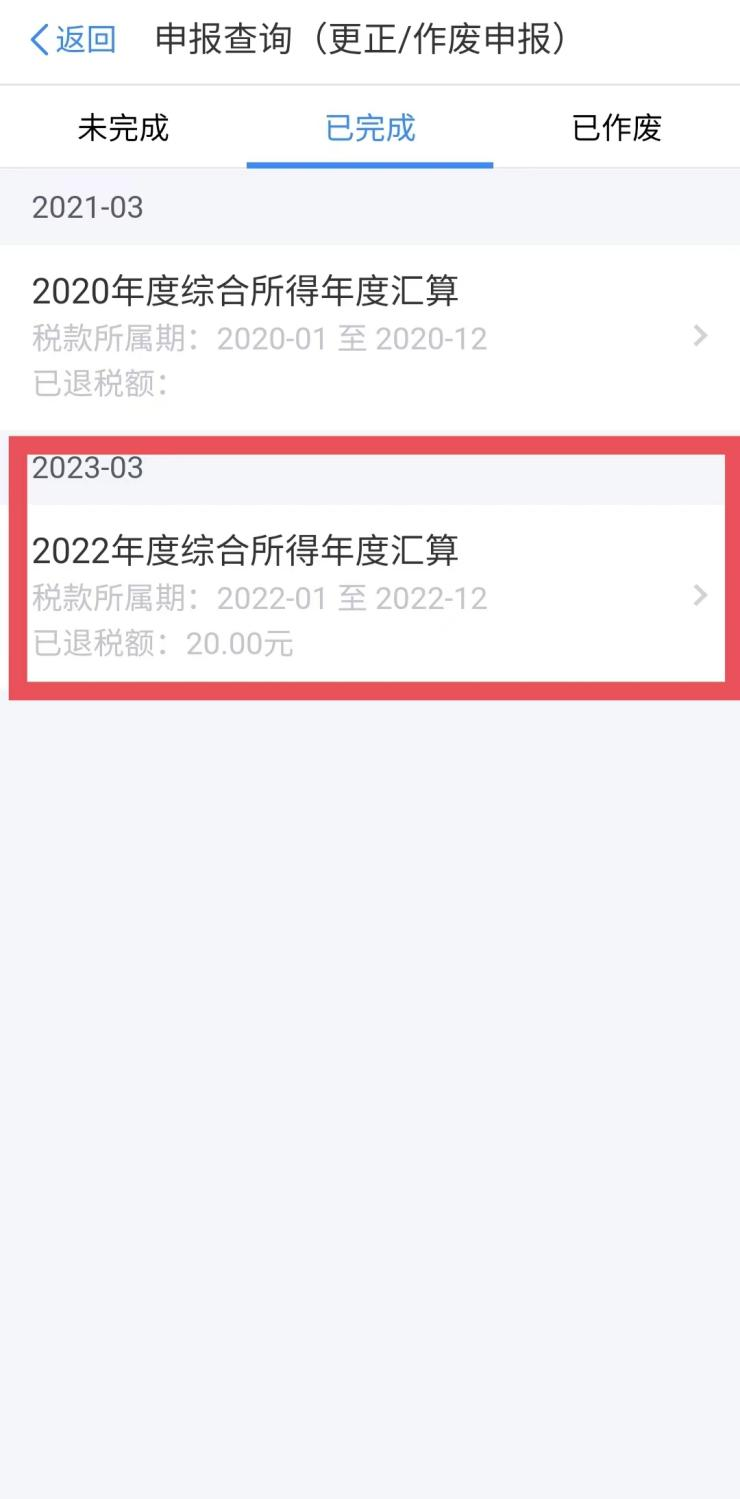The image size is (740, 1499).
Task: Switch to the 未完成 tab
Action: coord(123,127)
